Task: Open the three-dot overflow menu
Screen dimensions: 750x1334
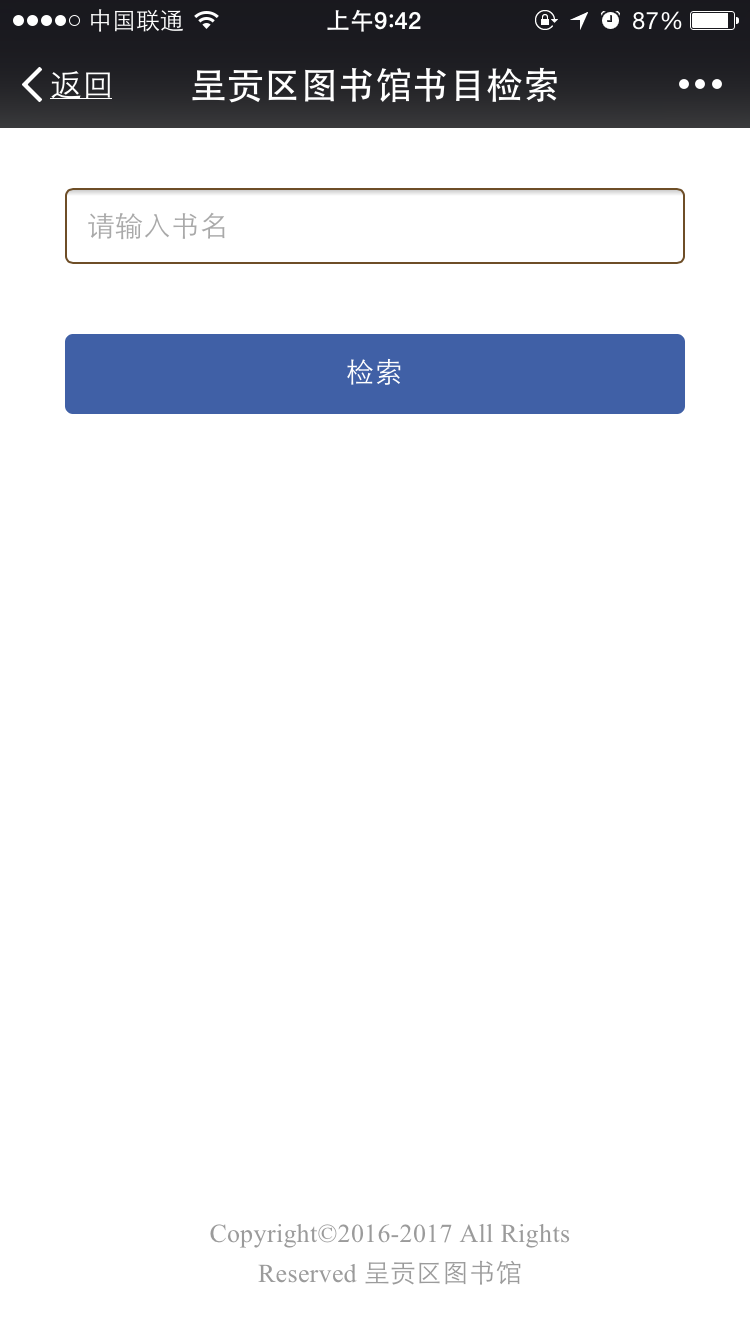Action: [x=700, y=85]
